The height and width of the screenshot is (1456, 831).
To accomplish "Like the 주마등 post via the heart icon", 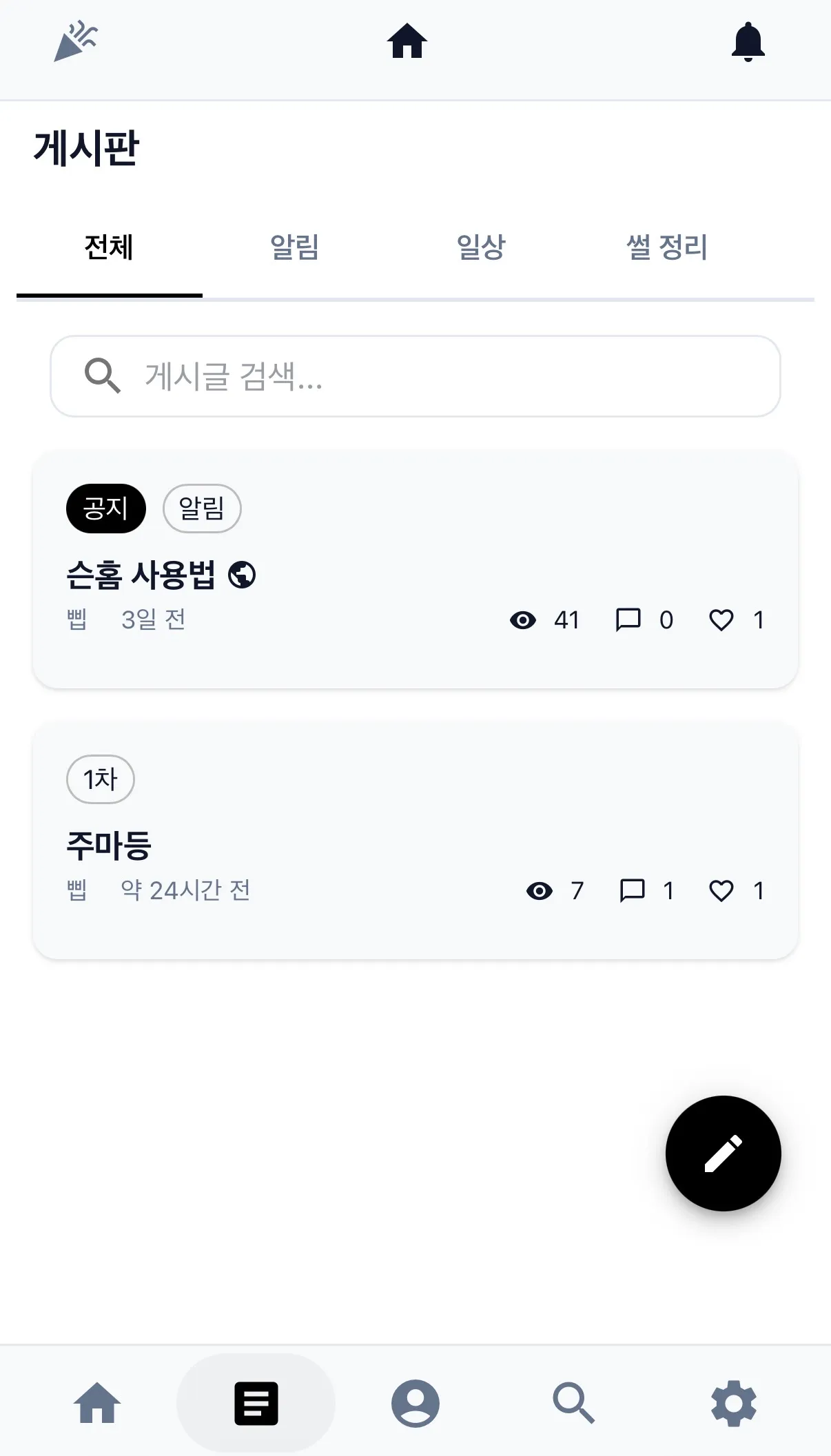I will 721,891.
